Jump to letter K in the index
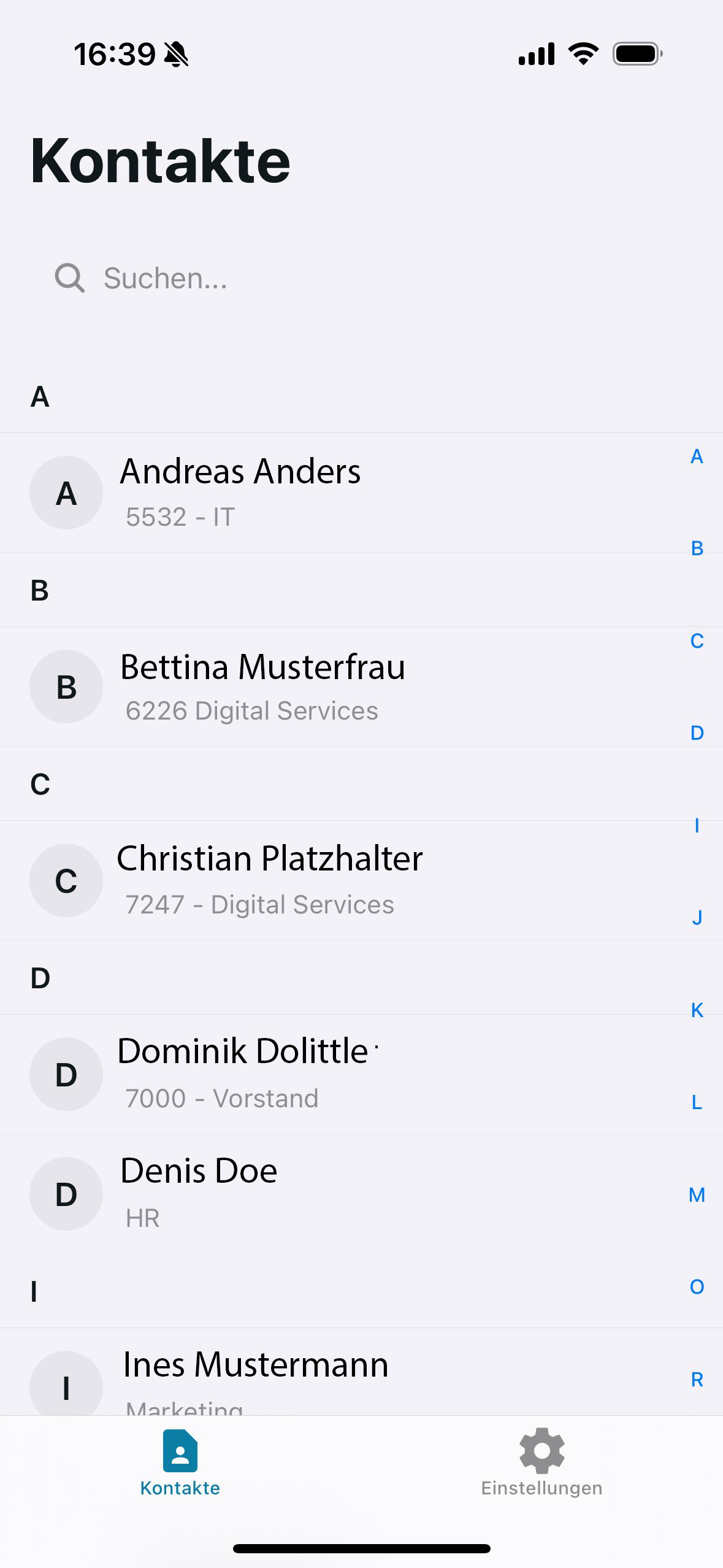This screenshot has height=1568, width=723. [697, 1010]
